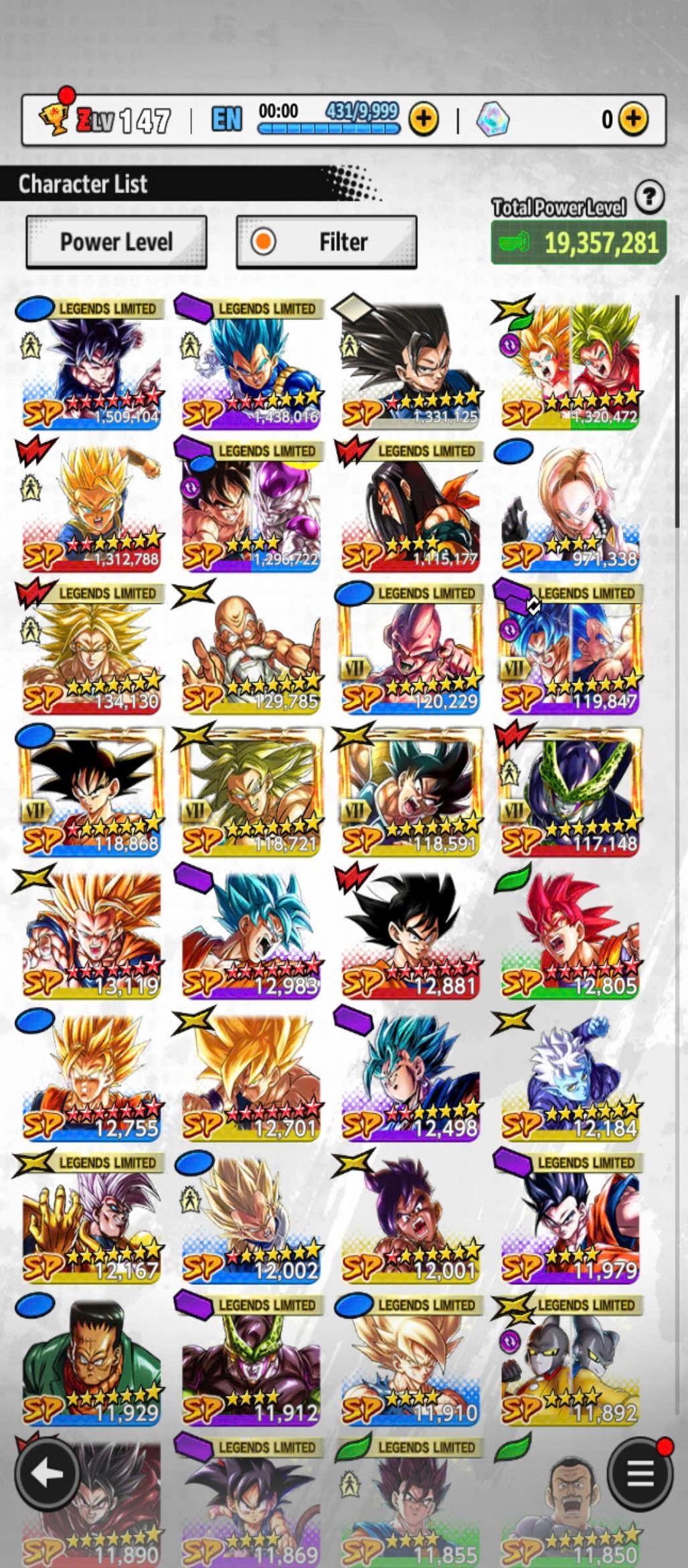The height and width of the screenshot is (1568, 688).
Task: Open the Filter options
Action: (327, 242)
